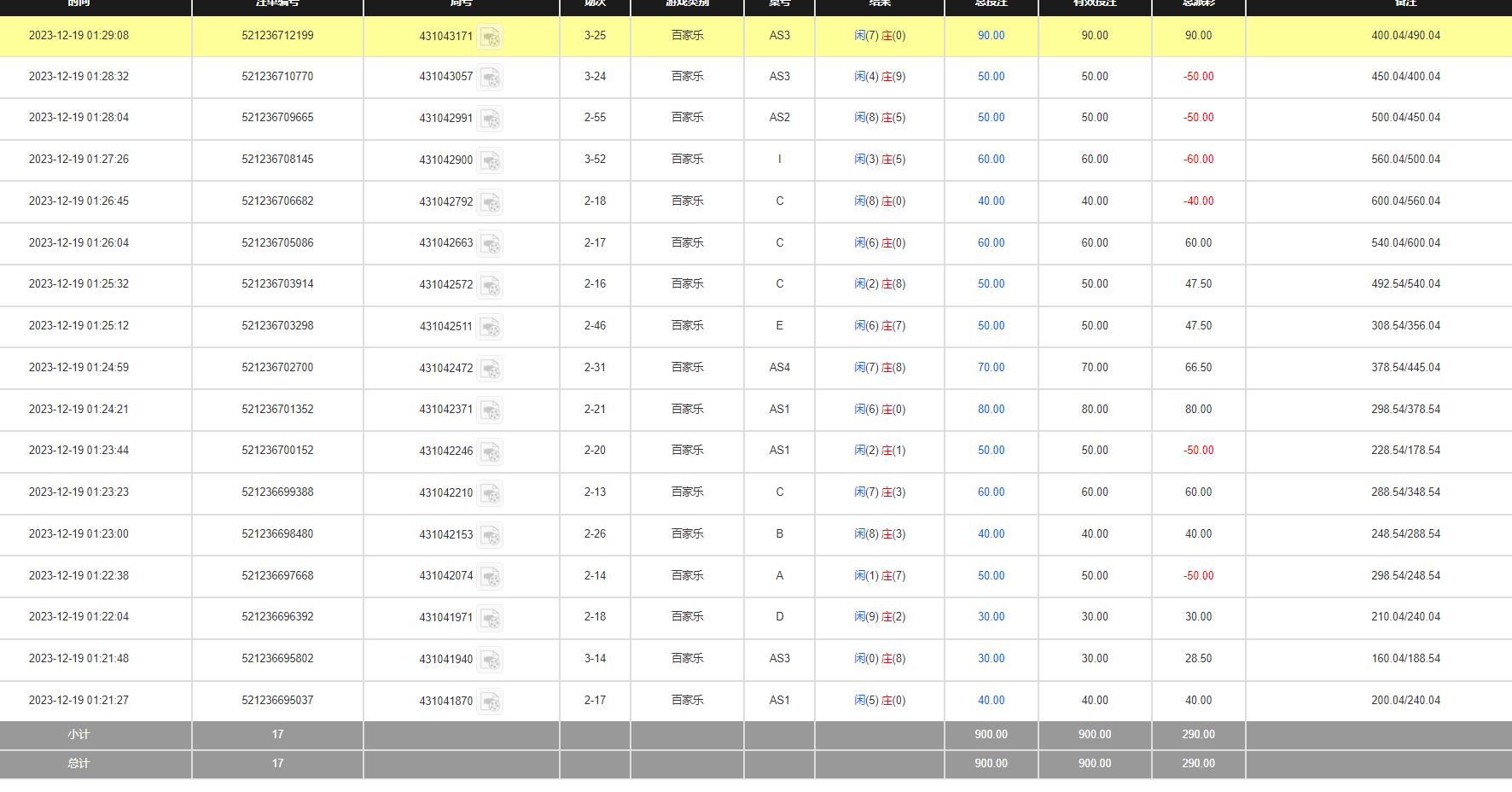The image size is (1512, 792).
Task: Open video replay icon for round 431043057
Action: tap(490, 78)
